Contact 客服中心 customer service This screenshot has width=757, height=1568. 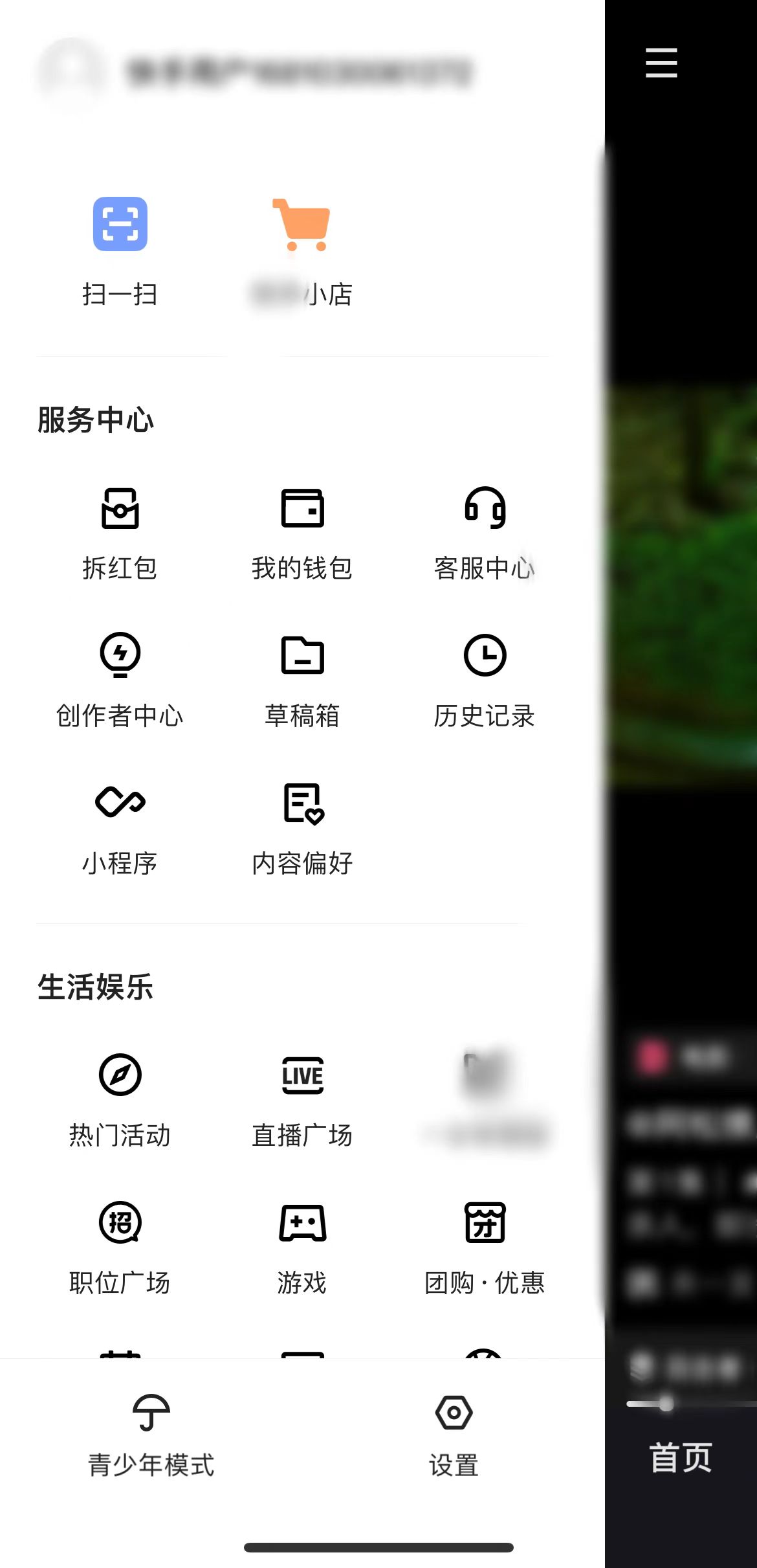pyautogui.click(x=485, y=534)
